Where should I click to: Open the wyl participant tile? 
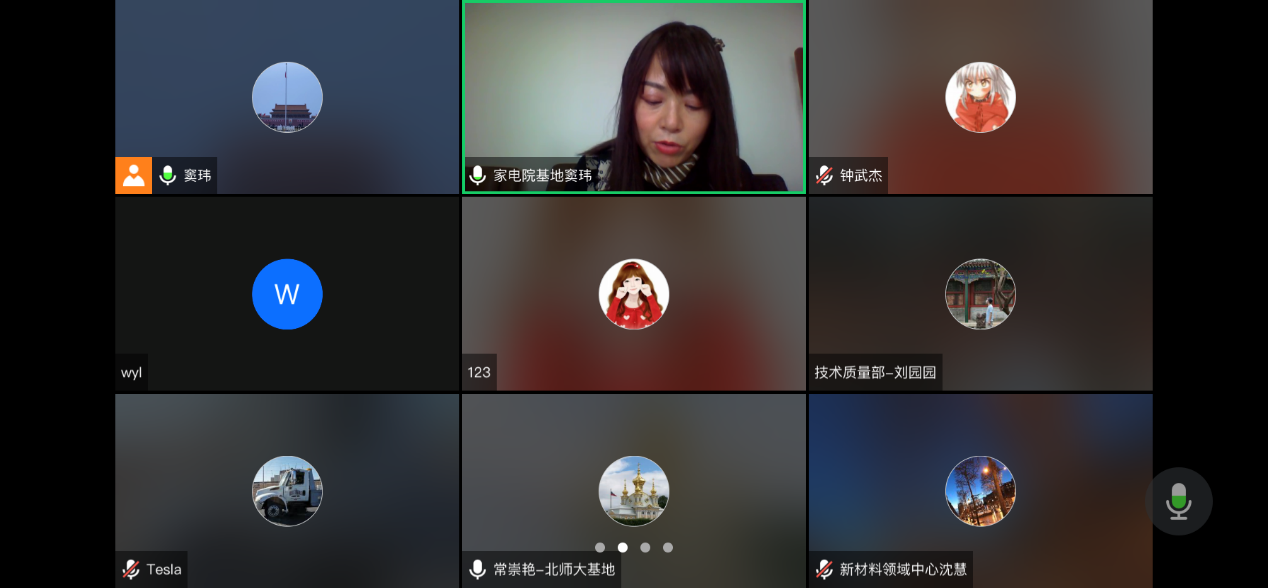pos(287,294)
